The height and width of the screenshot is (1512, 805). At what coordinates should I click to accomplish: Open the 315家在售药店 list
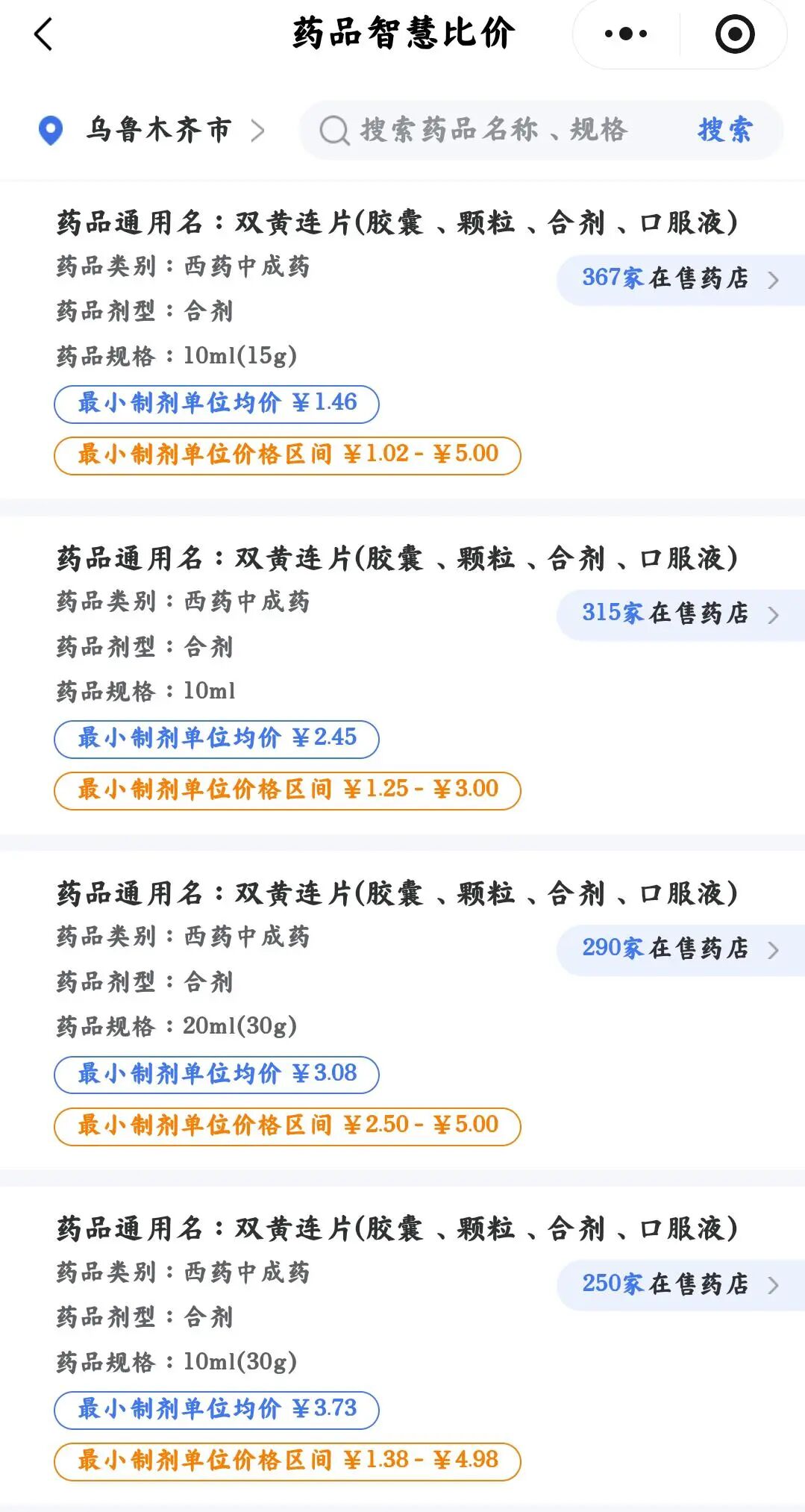pyautogui.click(x=680, y=614)
